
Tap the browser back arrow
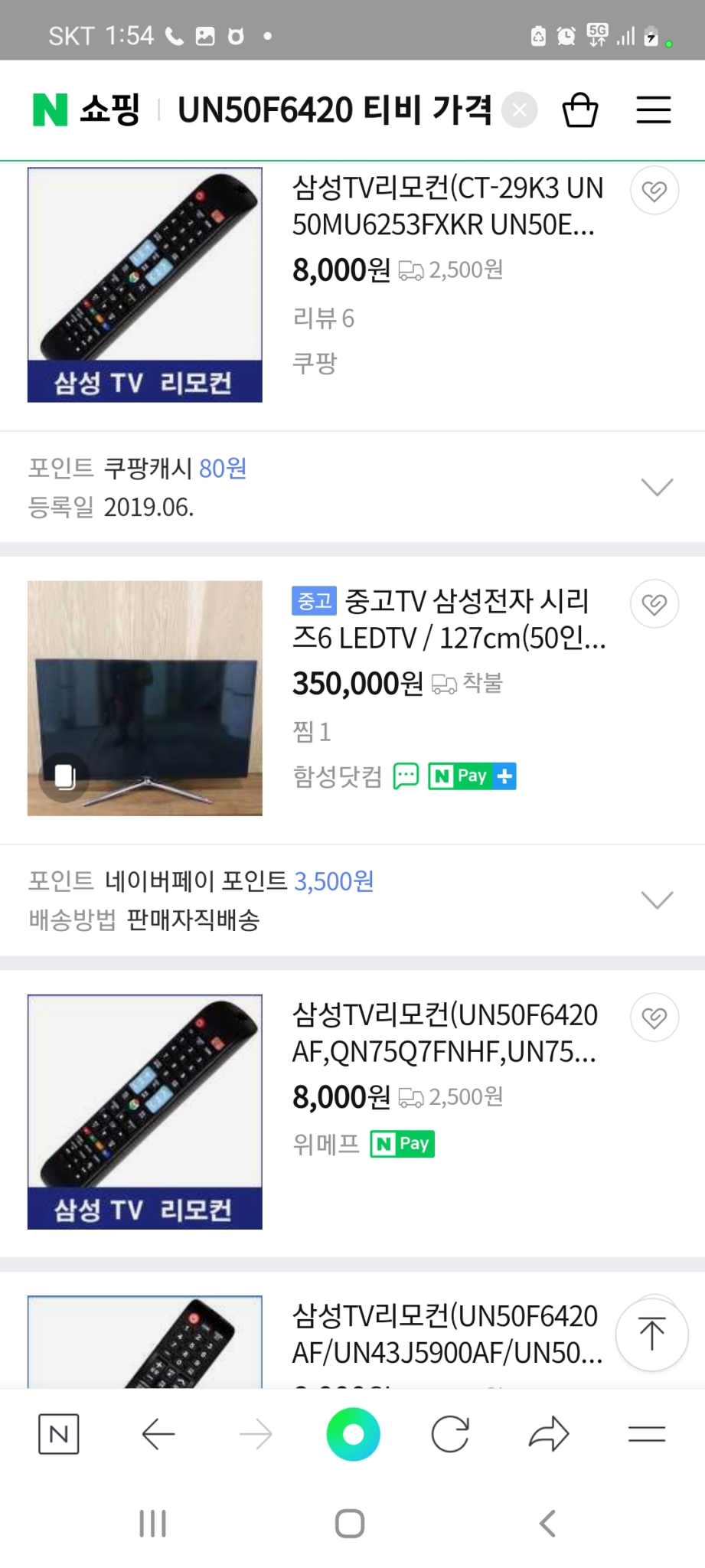click(x=158, y=1434)
